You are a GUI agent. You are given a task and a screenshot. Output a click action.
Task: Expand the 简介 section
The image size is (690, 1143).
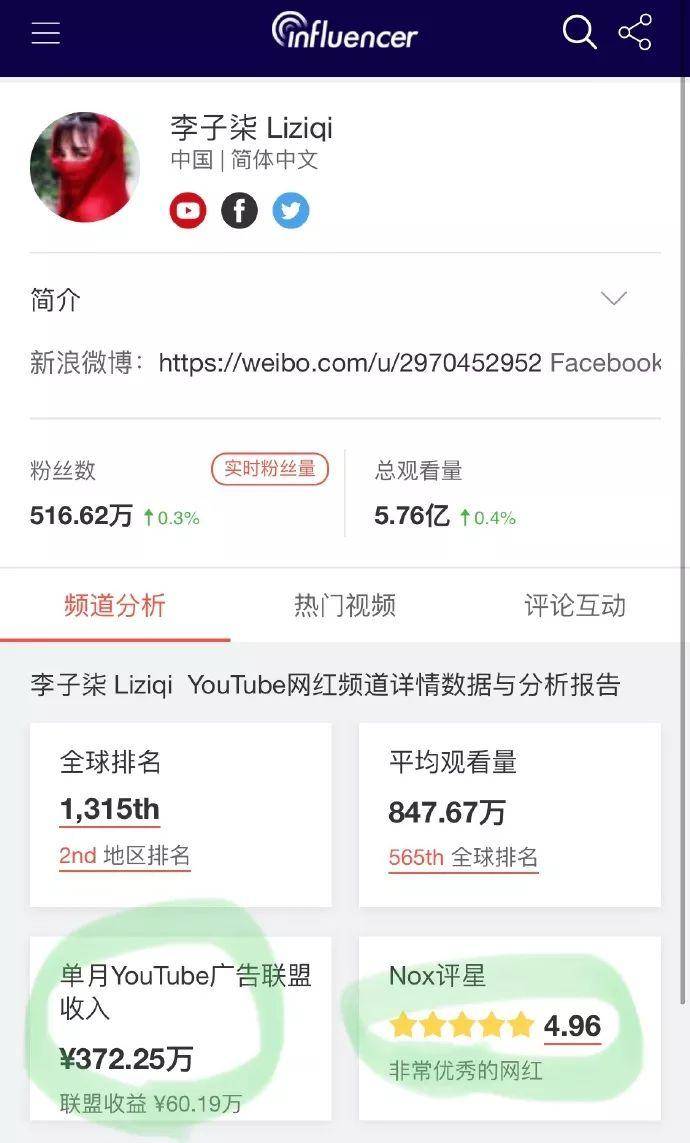613,299
